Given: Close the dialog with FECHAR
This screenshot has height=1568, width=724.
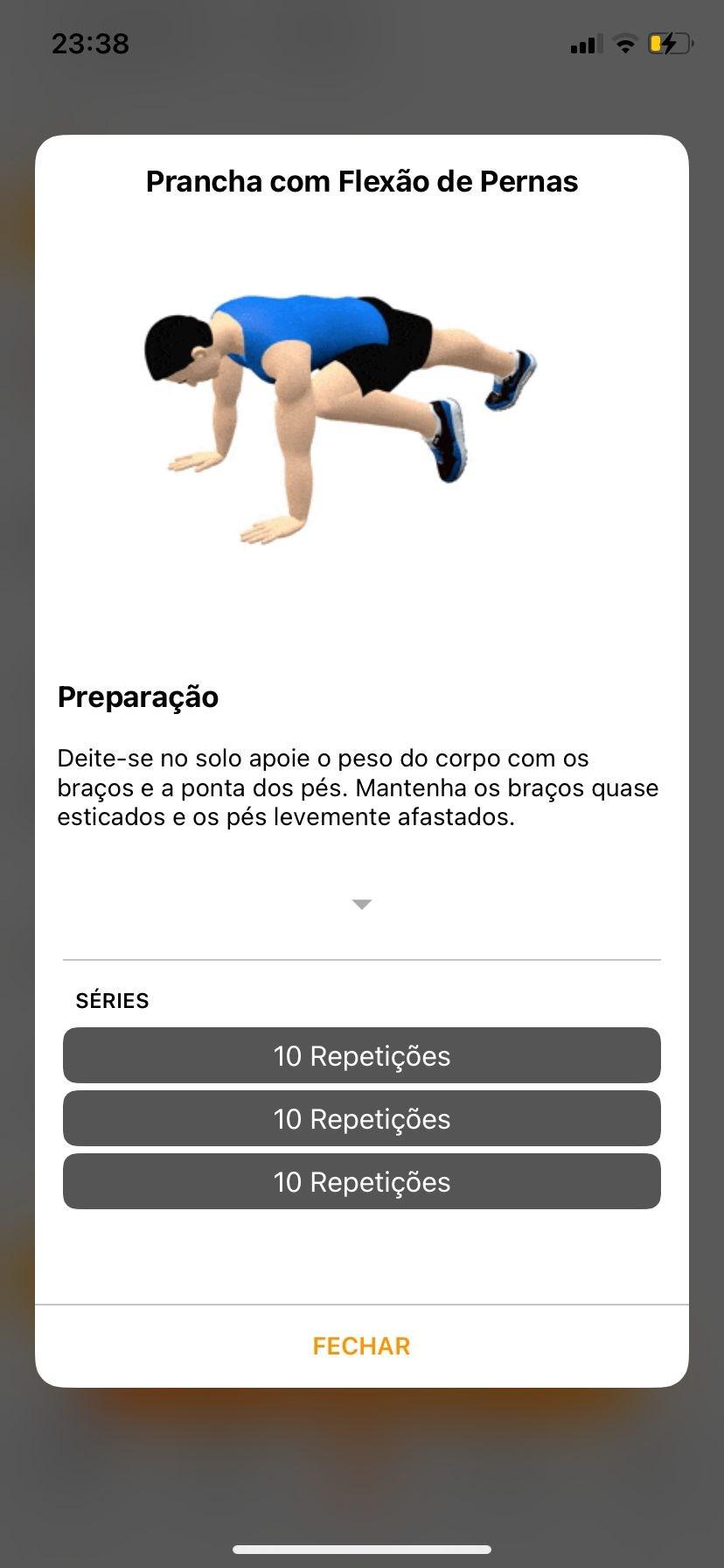Looking at the screenshot, I should [361, 1346].
